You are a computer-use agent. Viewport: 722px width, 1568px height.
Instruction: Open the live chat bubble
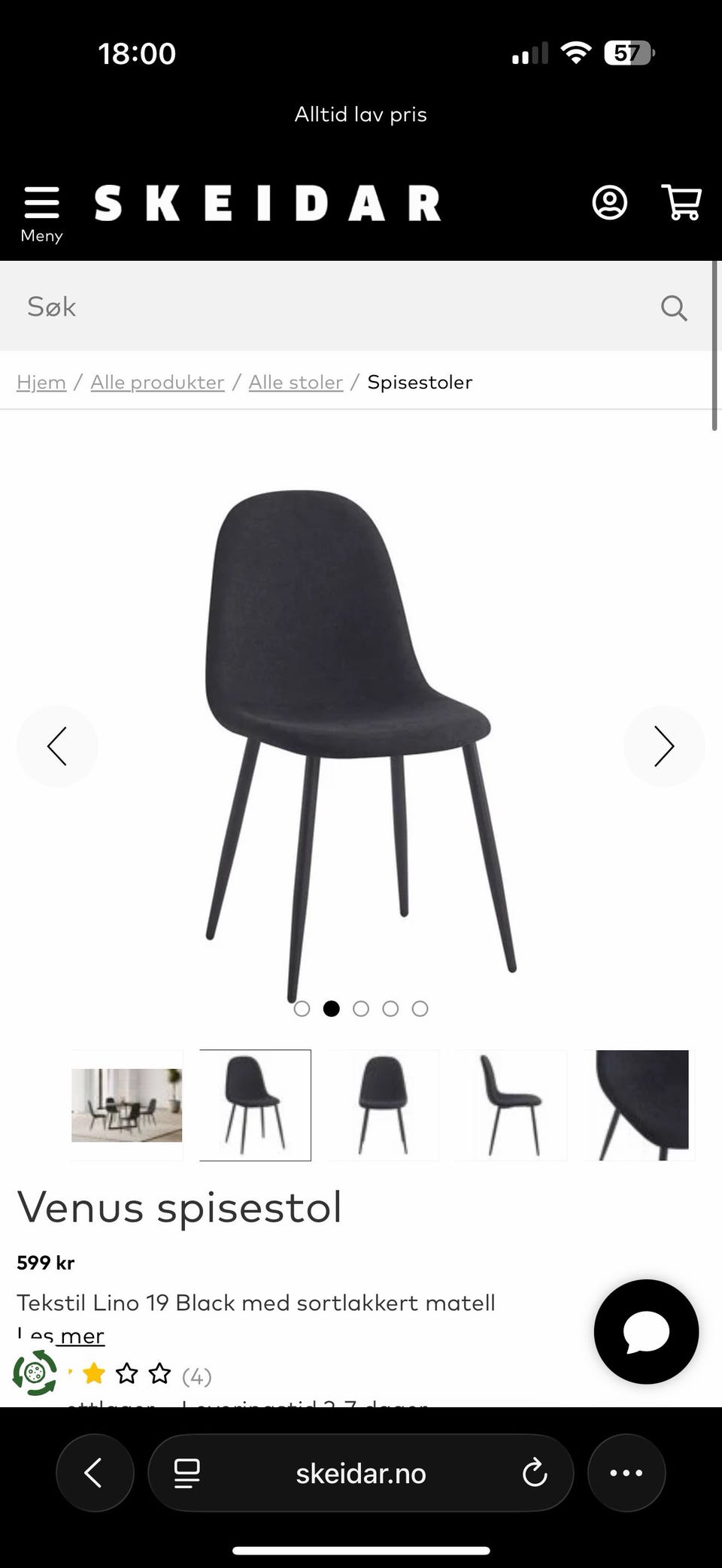click(646, 1331)
